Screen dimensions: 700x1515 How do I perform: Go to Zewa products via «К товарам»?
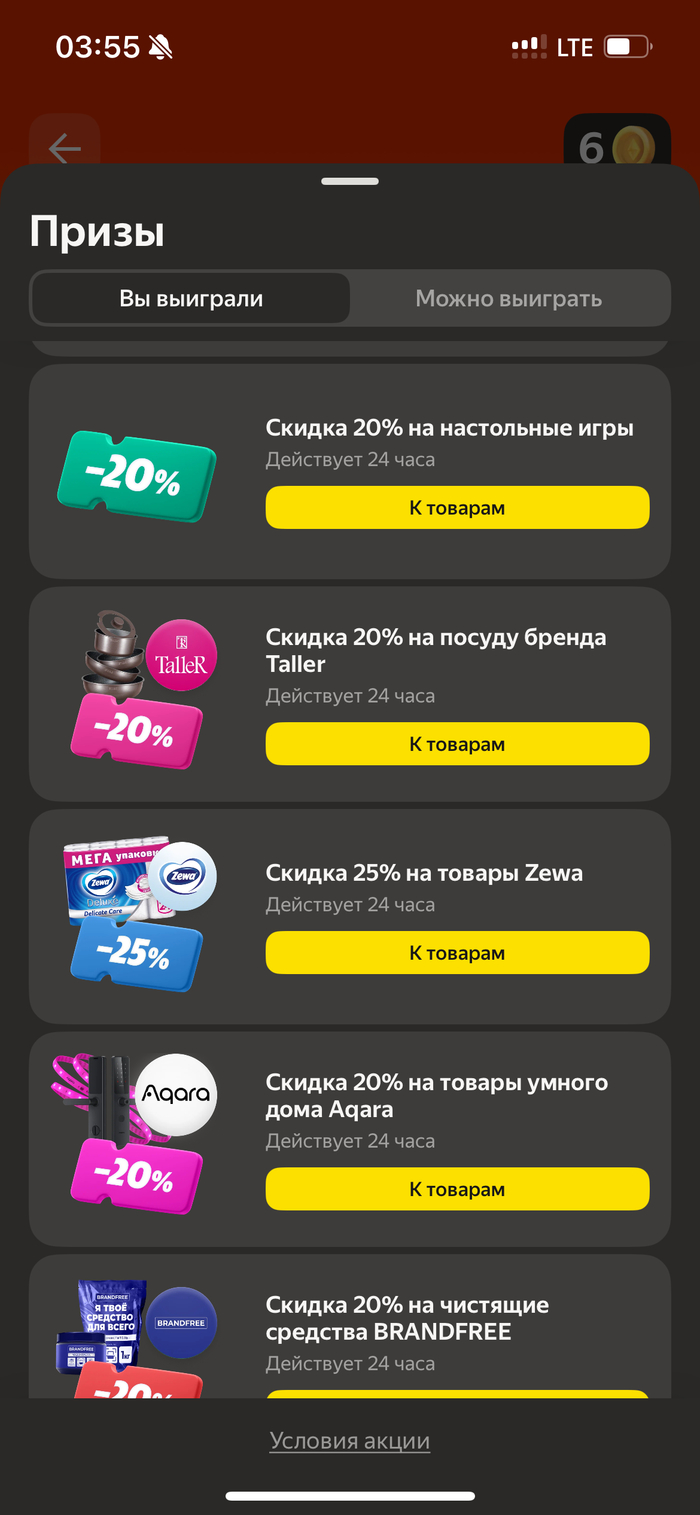[457, 953]
